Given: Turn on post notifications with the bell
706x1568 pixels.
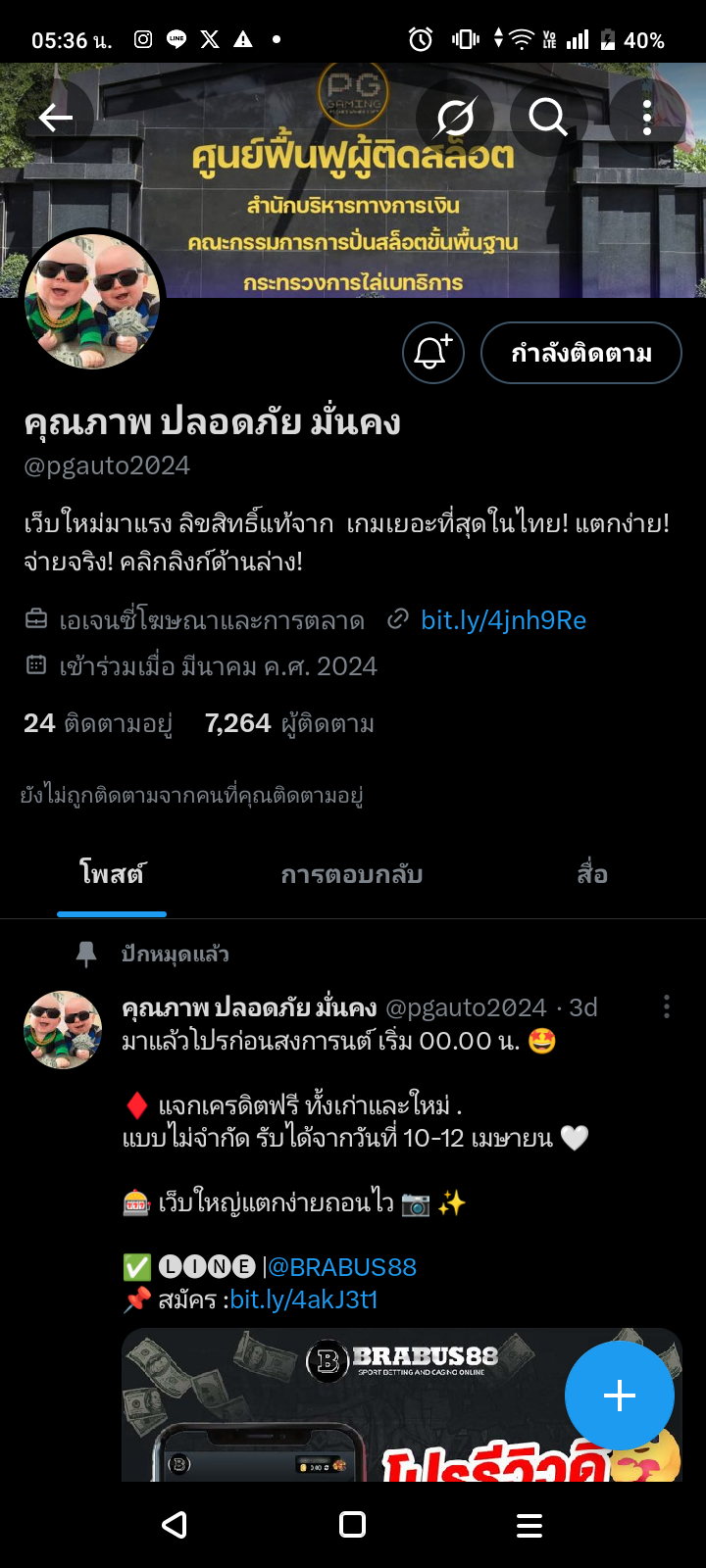Looking at the screenshot, I should pos(432,353).
